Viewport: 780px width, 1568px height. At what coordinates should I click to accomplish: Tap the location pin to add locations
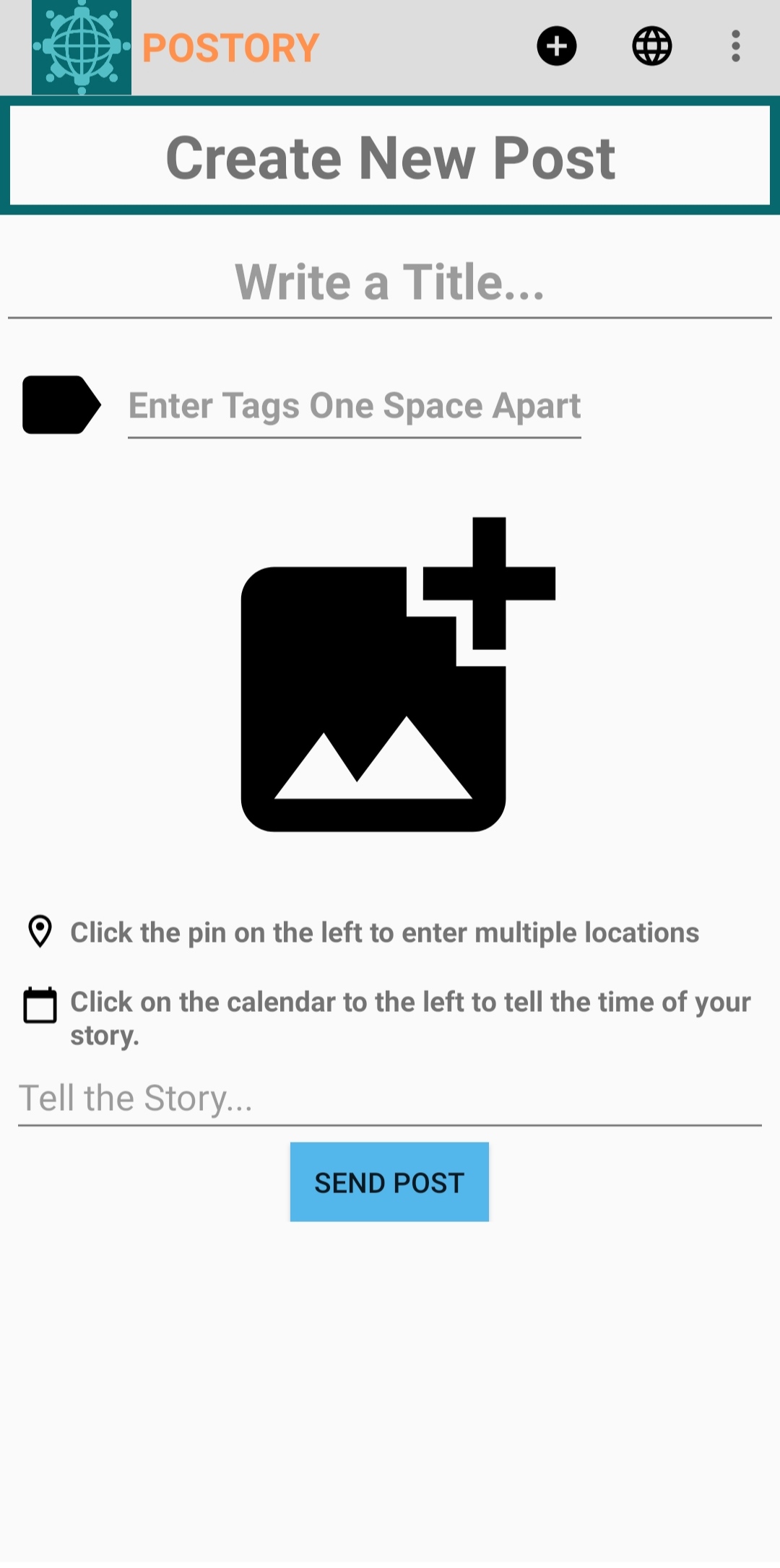(40, 932)
